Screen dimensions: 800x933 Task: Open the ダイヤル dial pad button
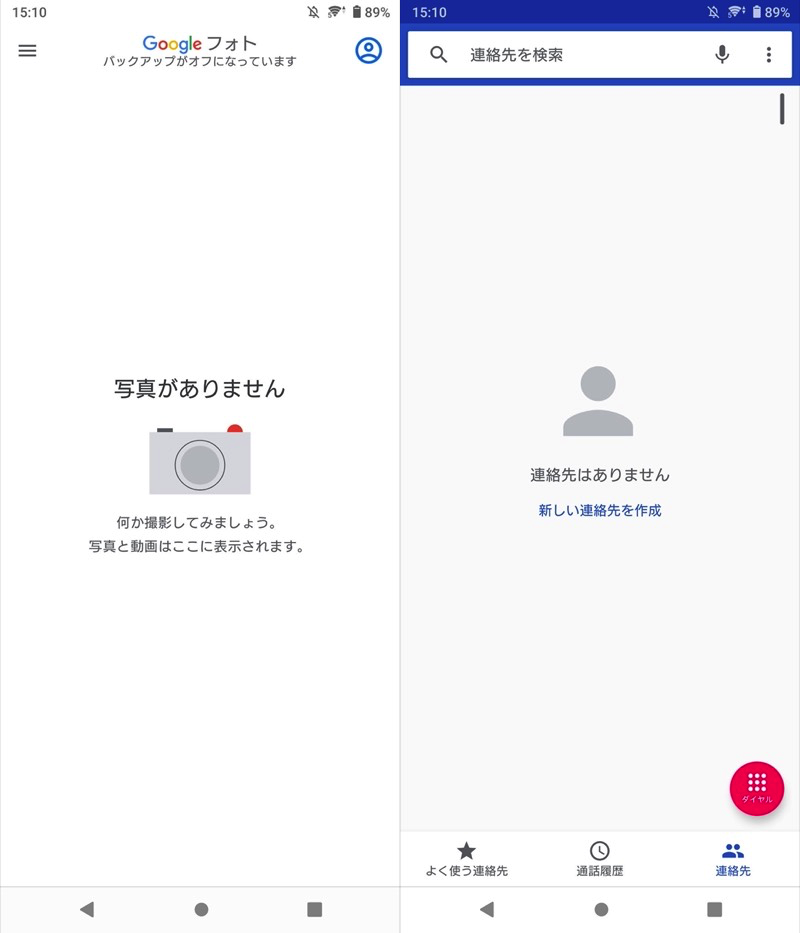[757, 788]
